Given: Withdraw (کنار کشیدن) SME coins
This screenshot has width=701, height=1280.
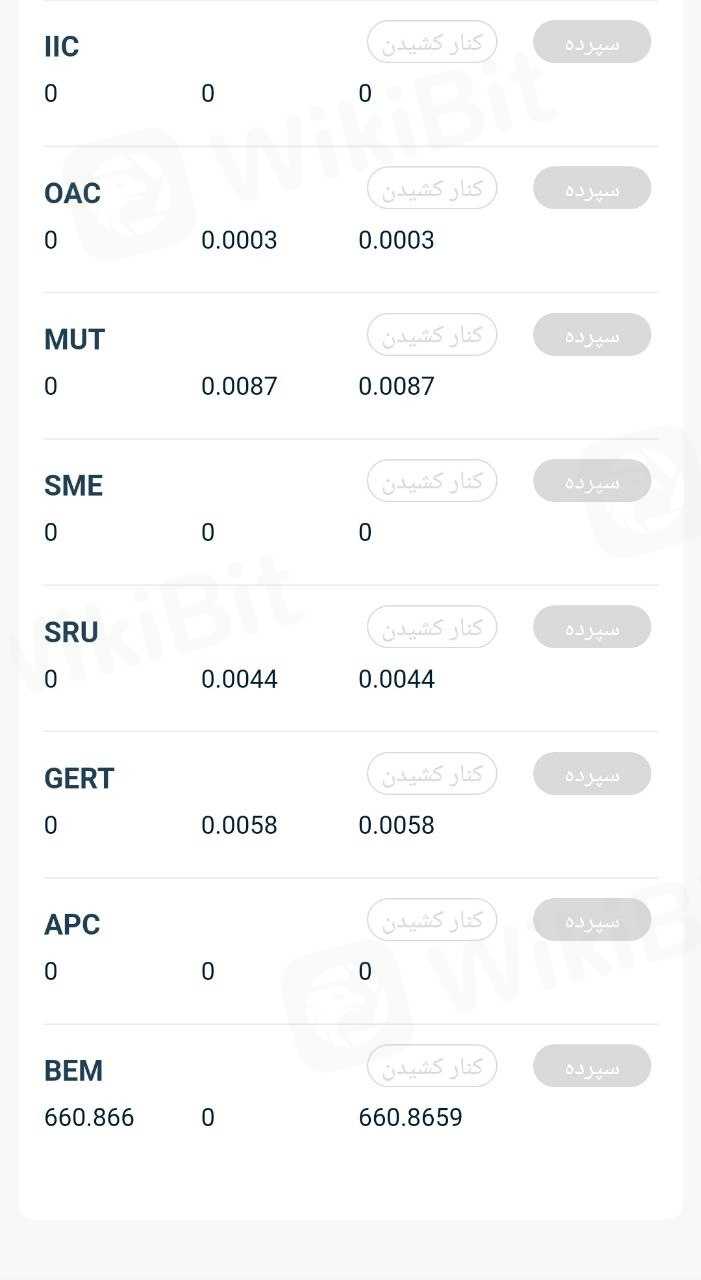Looking at the screenshot, I should pyautogui.click(x=432, y=481).
